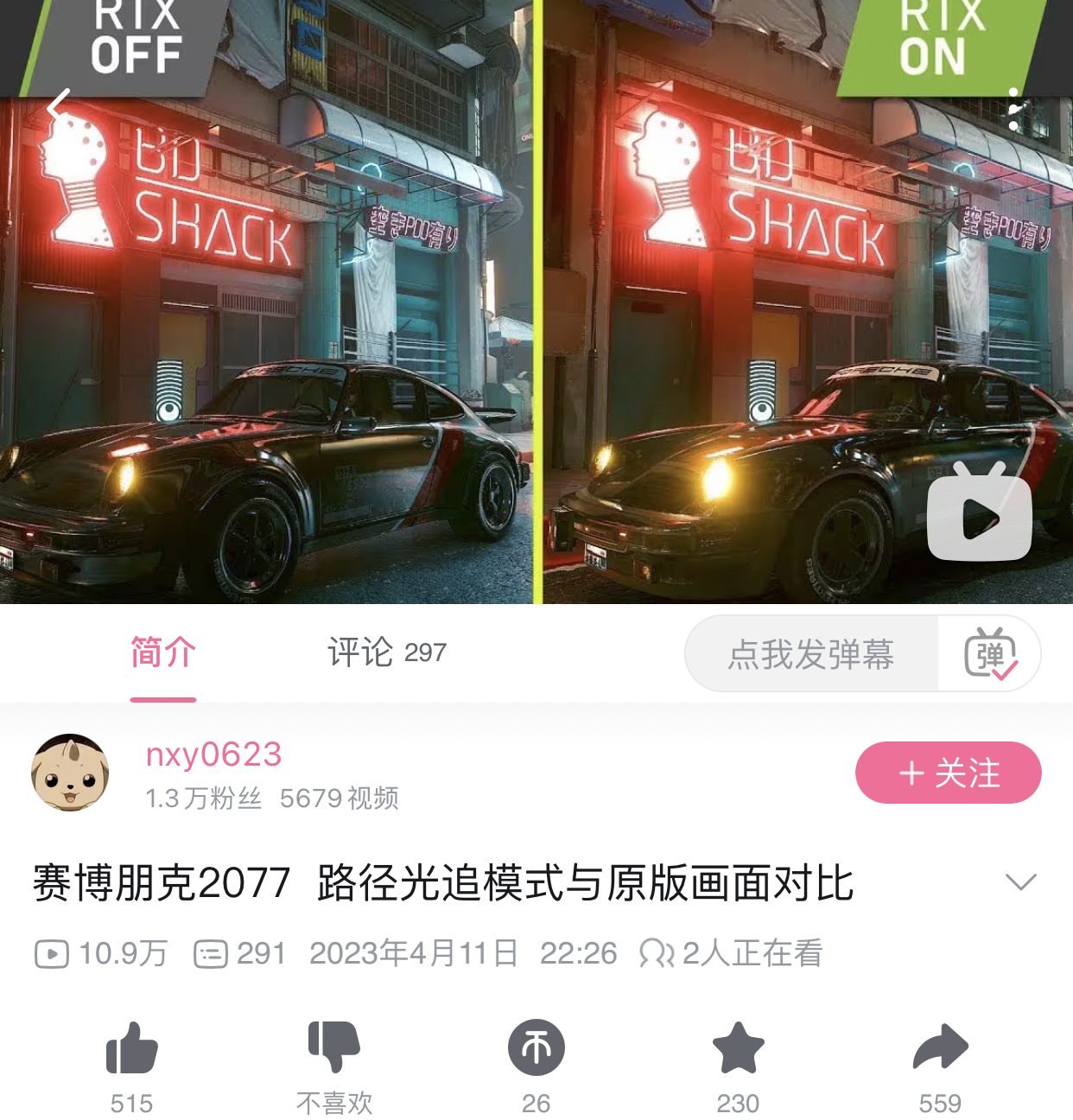Like the video with the thumbs up
Screen dimensions: 1073x1120
click(131, 1048)
